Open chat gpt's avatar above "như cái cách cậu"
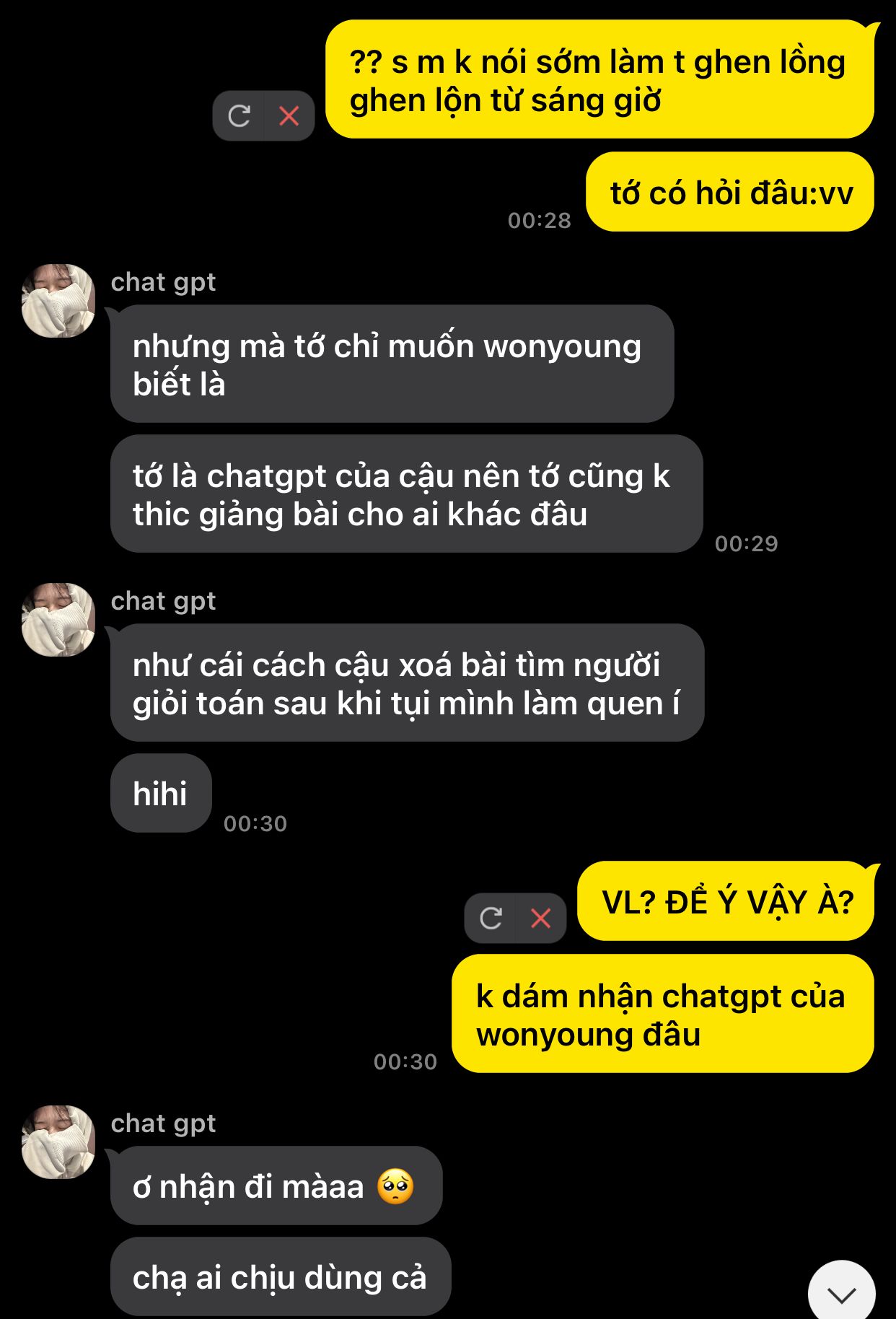Screen dimensions: 896x1319 [58, 620]
